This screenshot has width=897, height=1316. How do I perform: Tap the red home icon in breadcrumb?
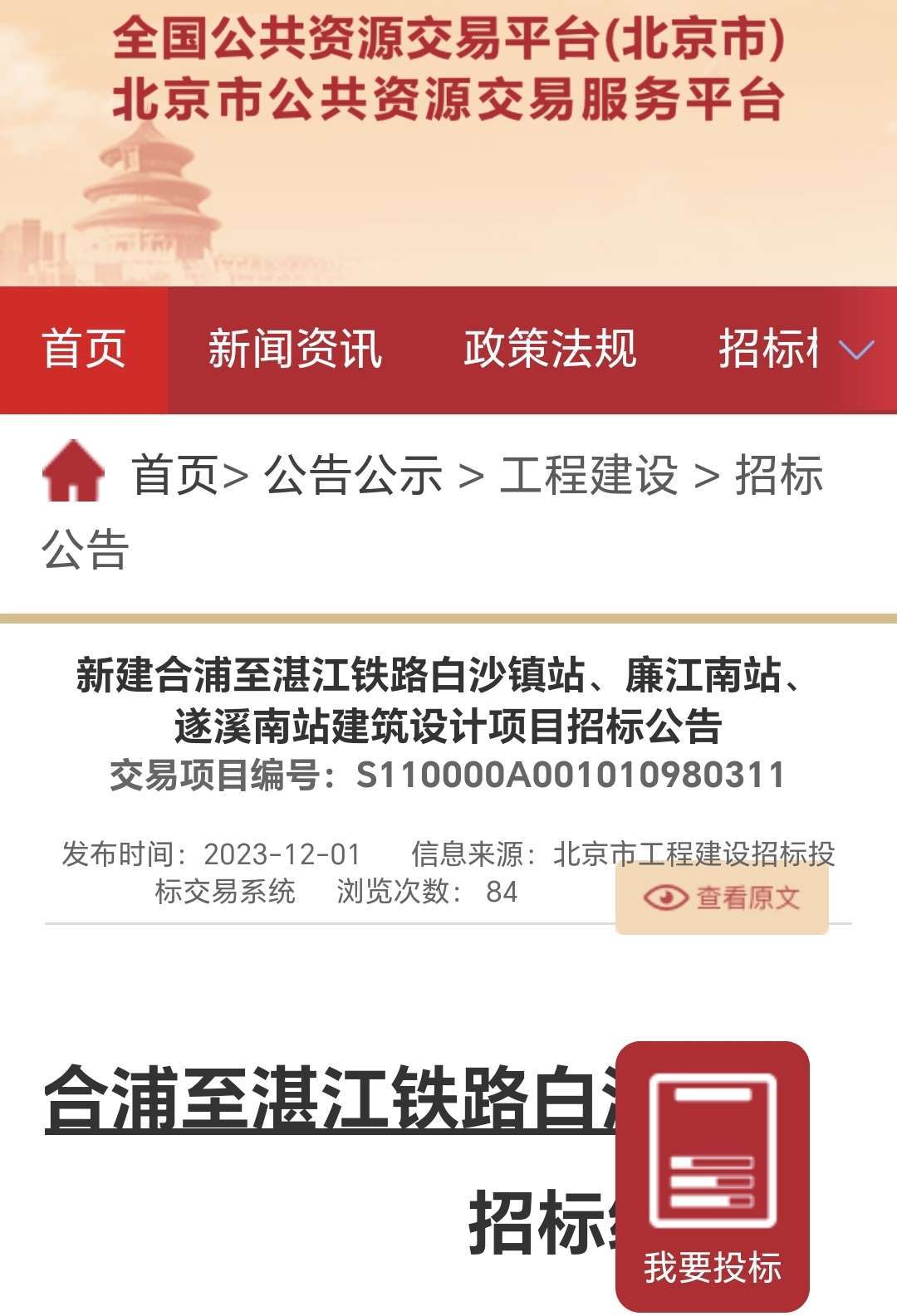(73, 471)
